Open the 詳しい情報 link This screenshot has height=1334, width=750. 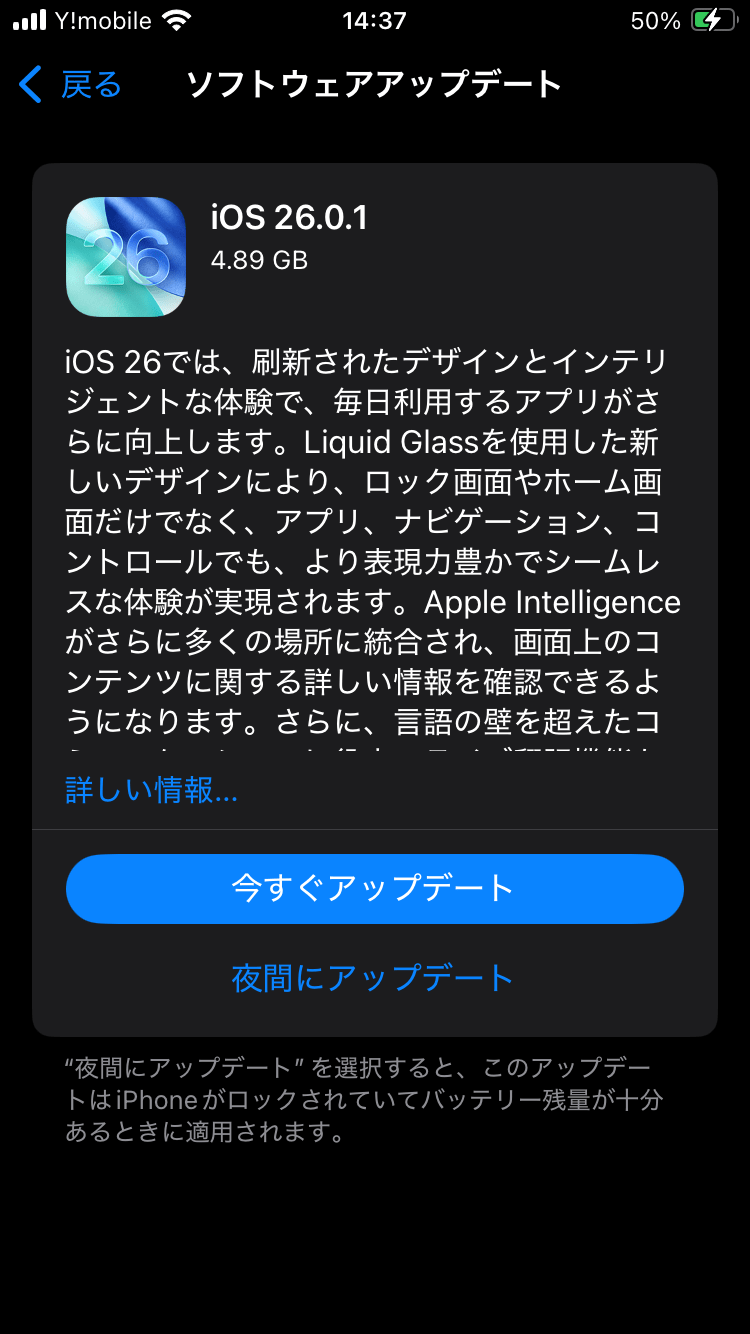[x=152, y=790]
